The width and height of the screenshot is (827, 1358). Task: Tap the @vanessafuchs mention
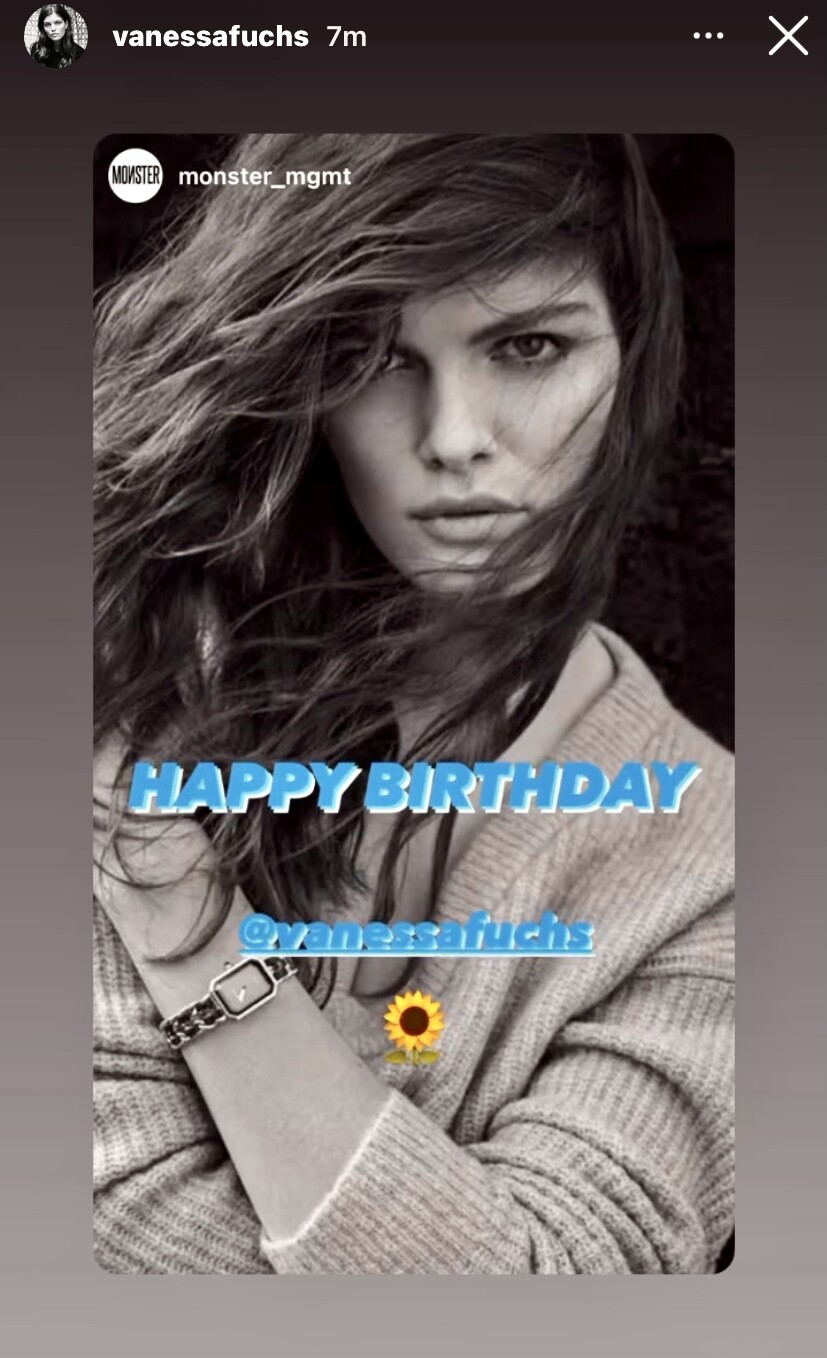coord(416,936)
